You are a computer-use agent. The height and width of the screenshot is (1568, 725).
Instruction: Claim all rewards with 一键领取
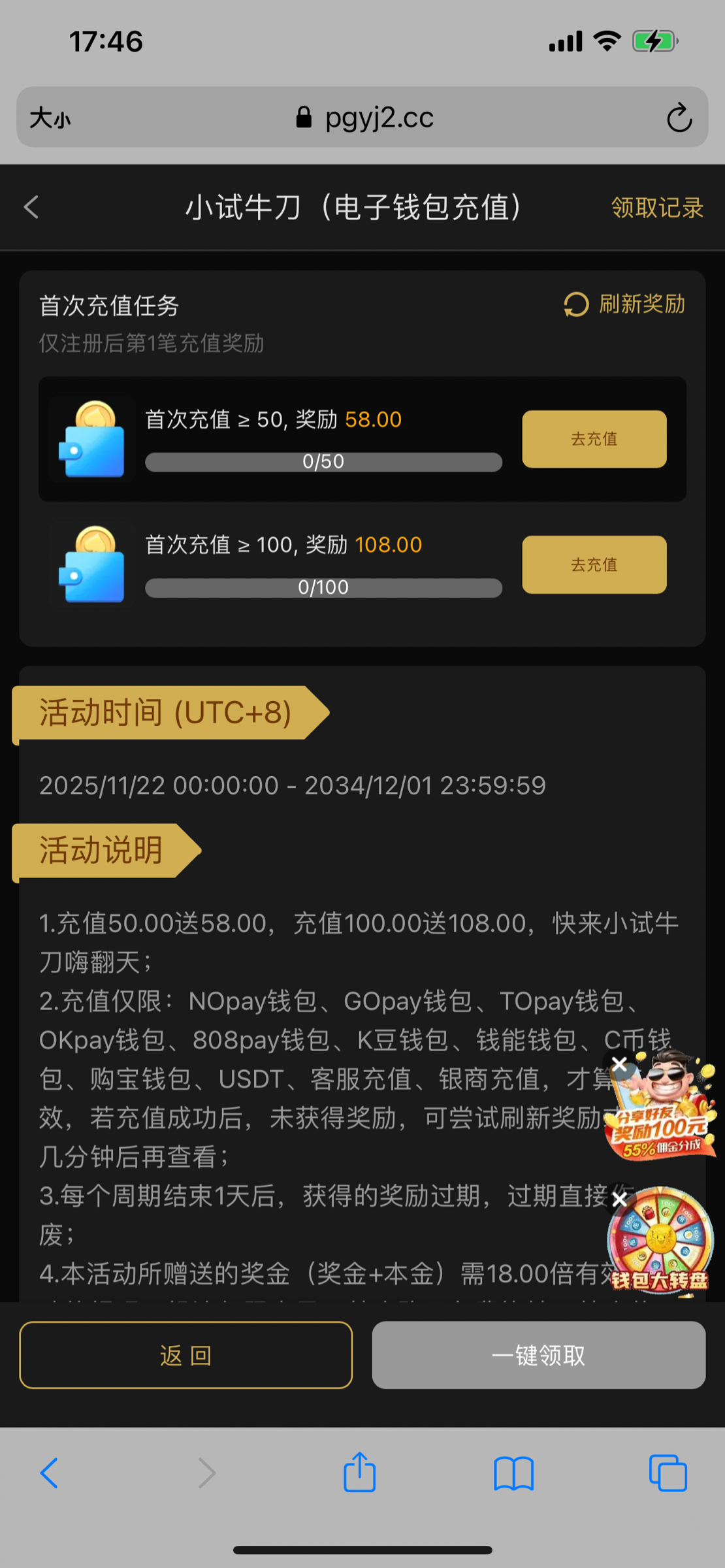(538, 1355)
